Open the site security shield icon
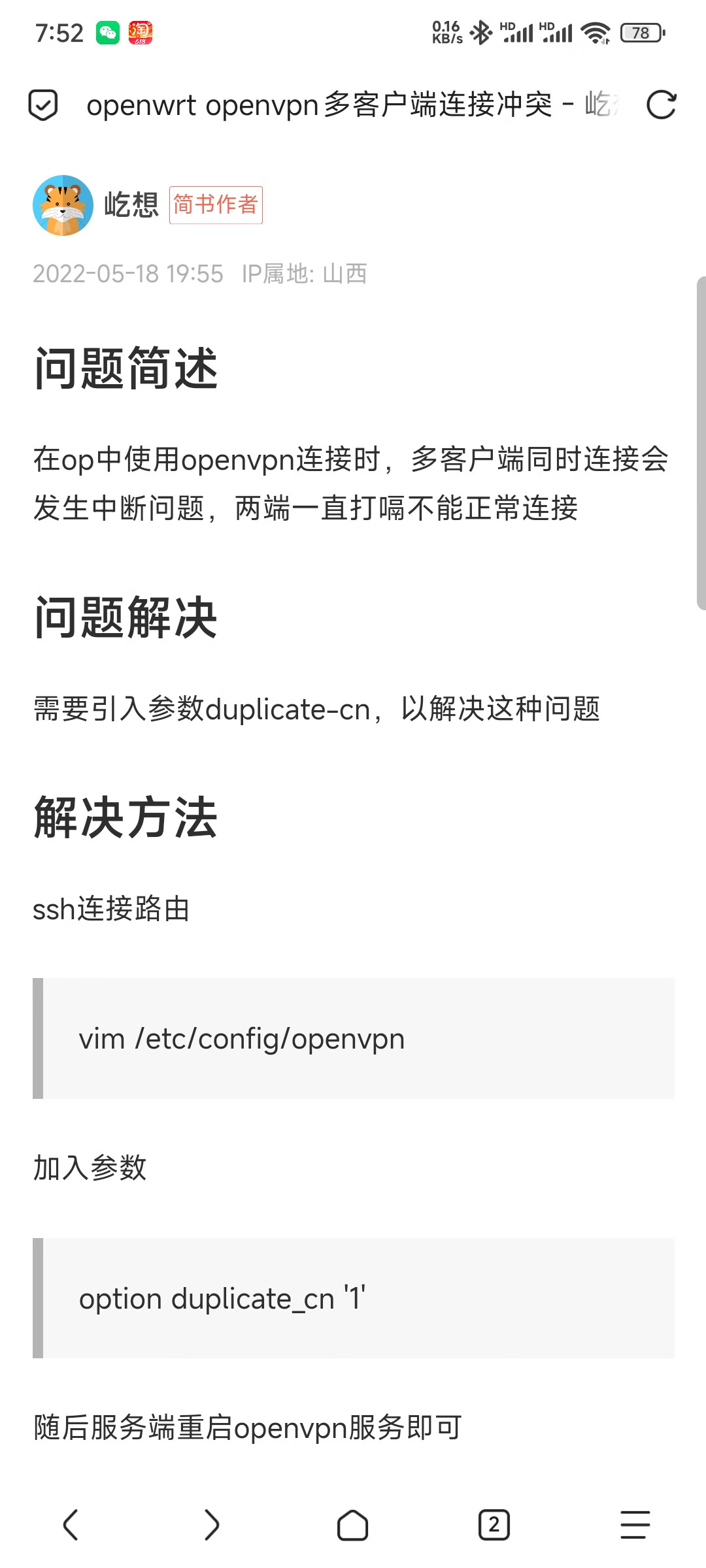706x1568 pixels. (43, 105)
